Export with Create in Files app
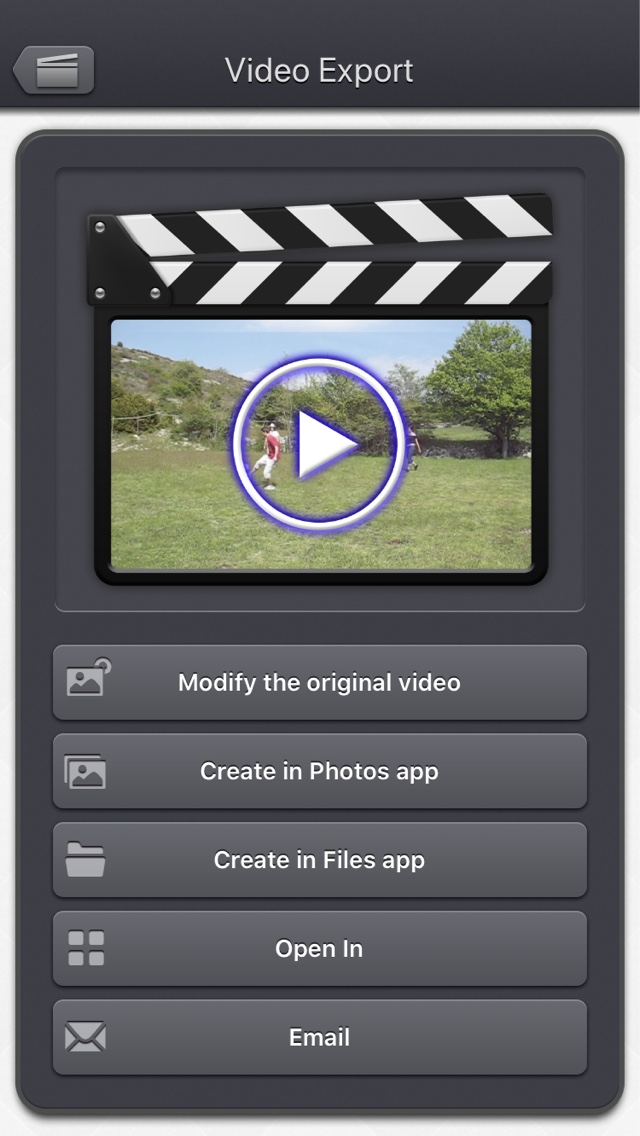640x1136 pixels. [x=320, y=860]
